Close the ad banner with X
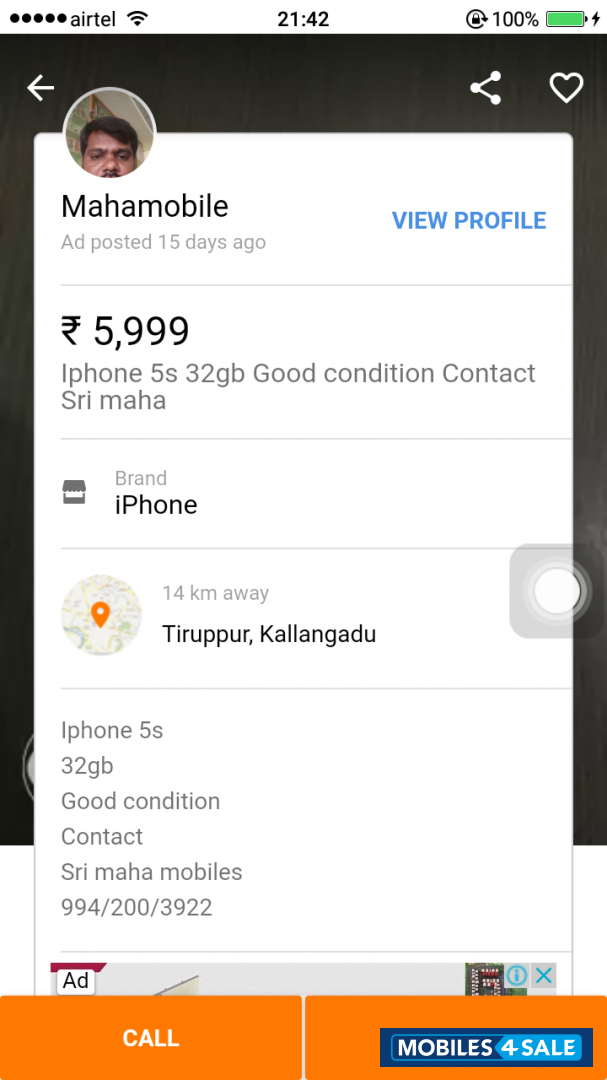The height and width of the screenshot is (1080, 607). (543, 976)
